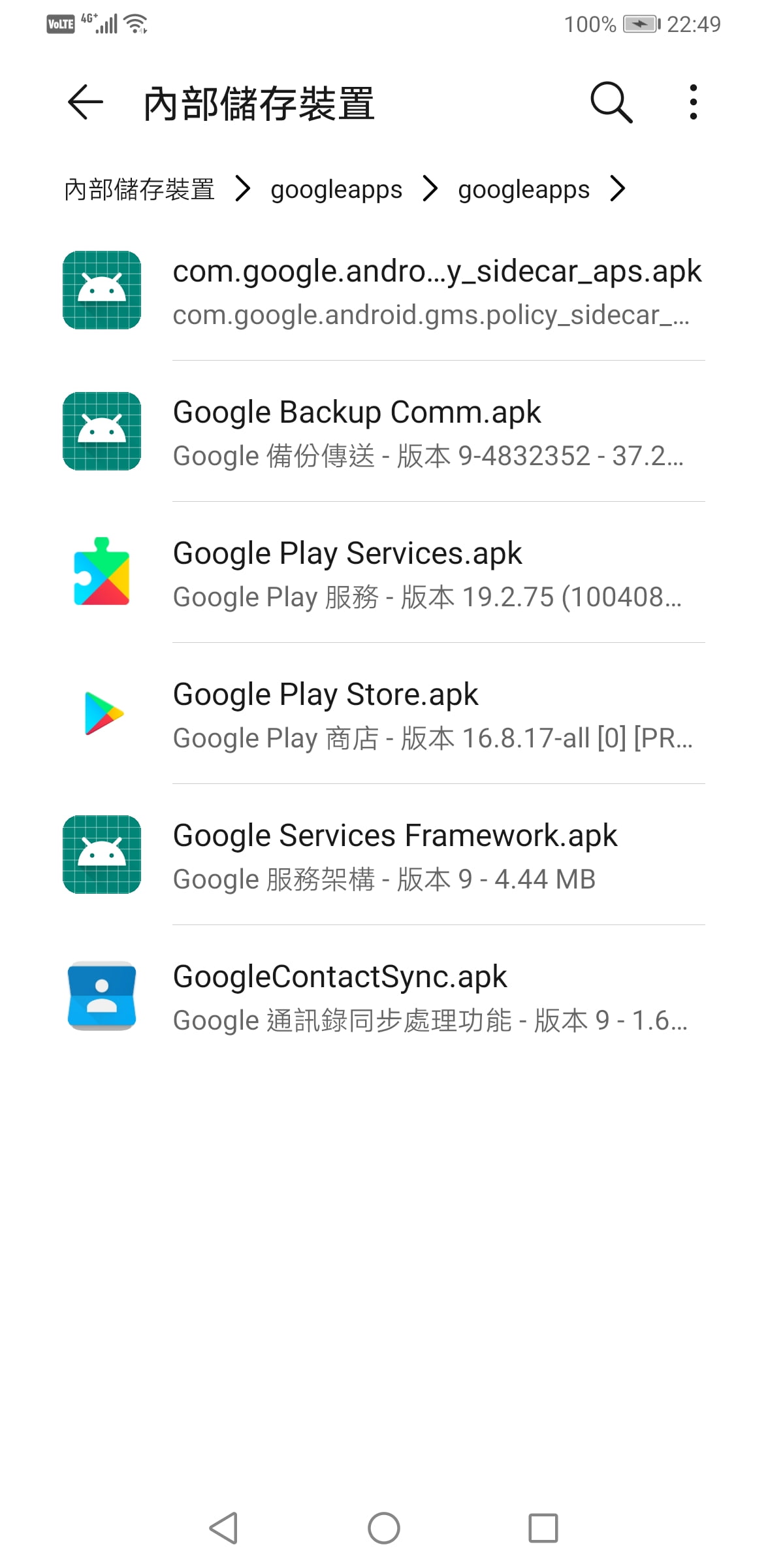Open the search magnifier icon
Viewport: 768px width, 1568px height.
coord(611,103)
